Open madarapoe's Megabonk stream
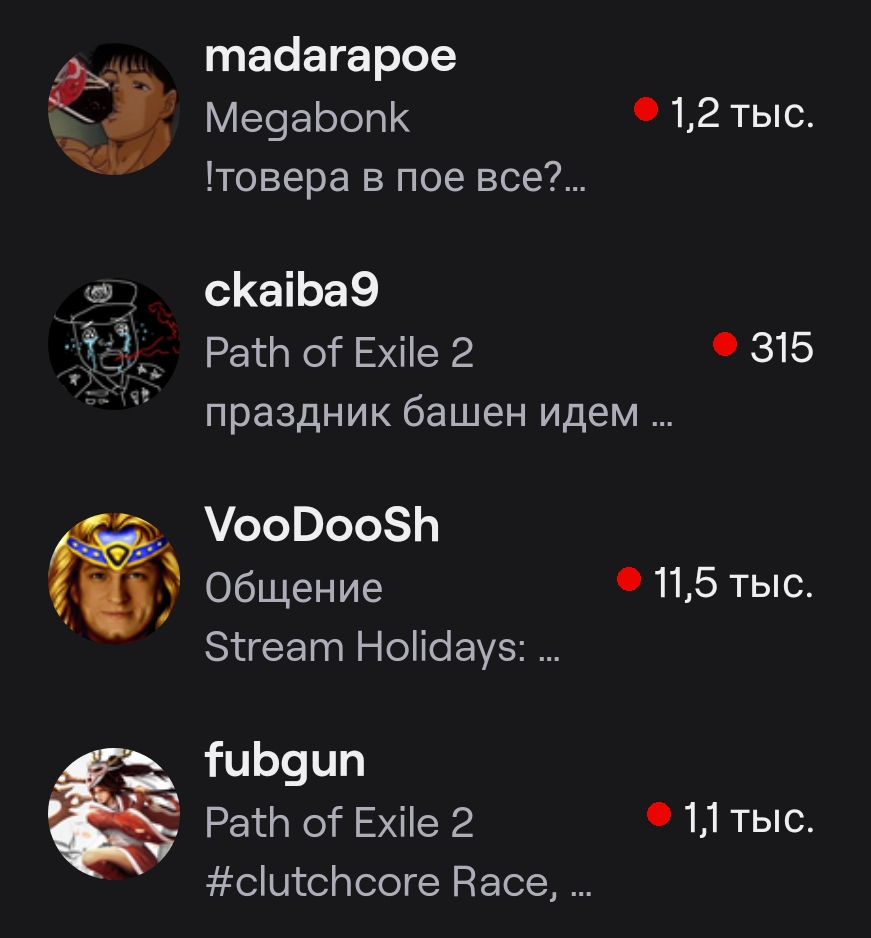871x938 pixels. click(x=330, y=56)
